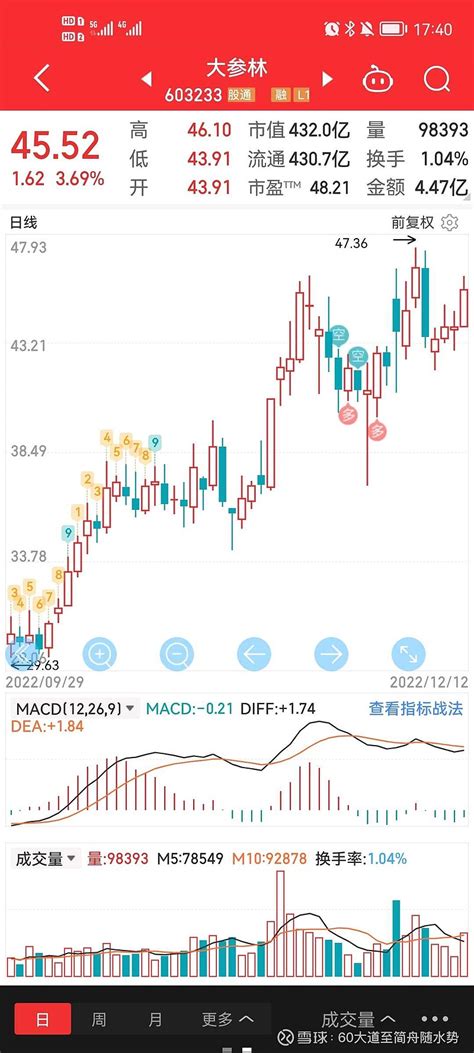Open the robot assistant icon
The width and height of the screenshot is (474, 1053).
click(378, 79)
